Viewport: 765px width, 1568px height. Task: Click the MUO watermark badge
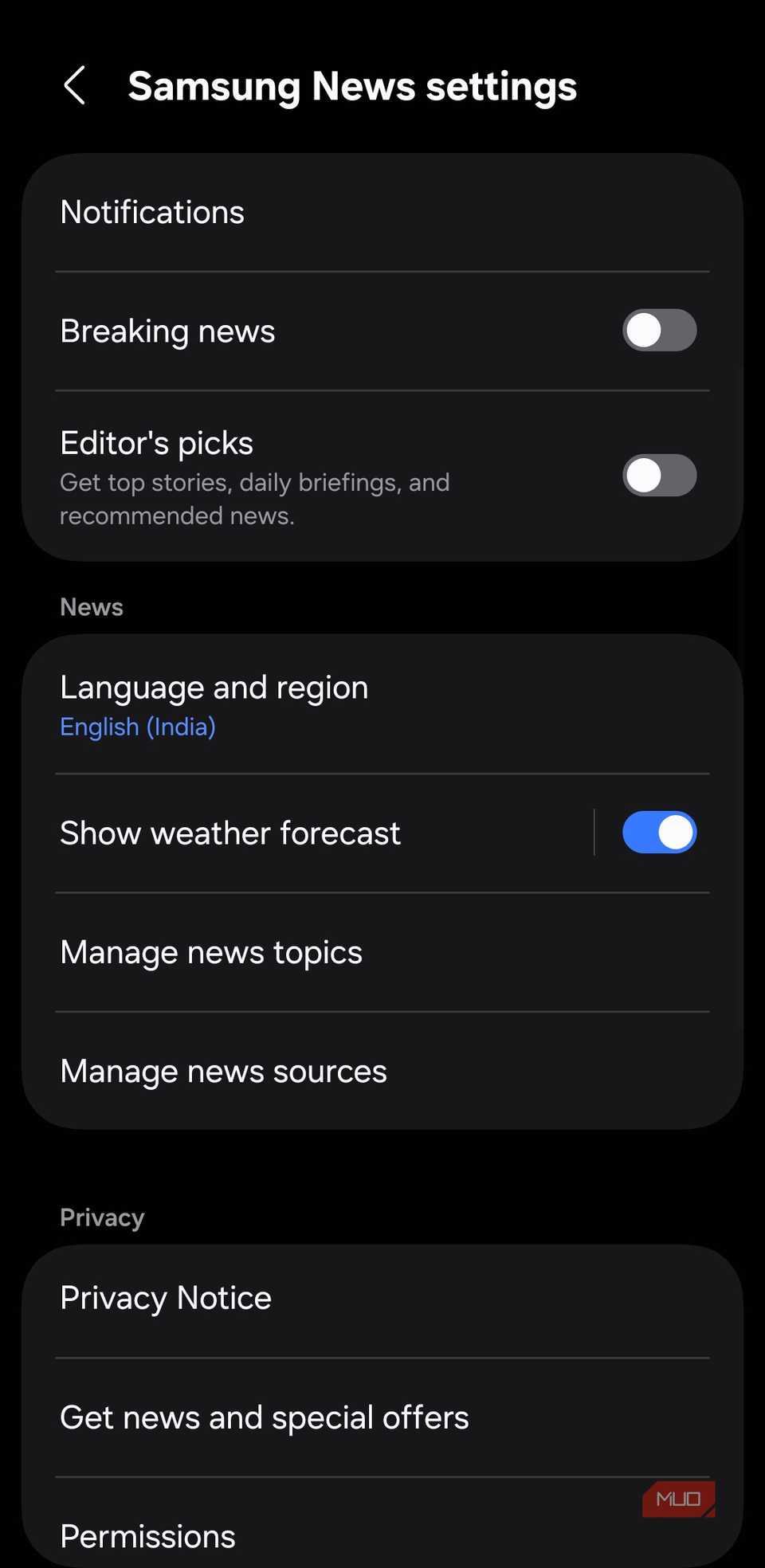677,1499
